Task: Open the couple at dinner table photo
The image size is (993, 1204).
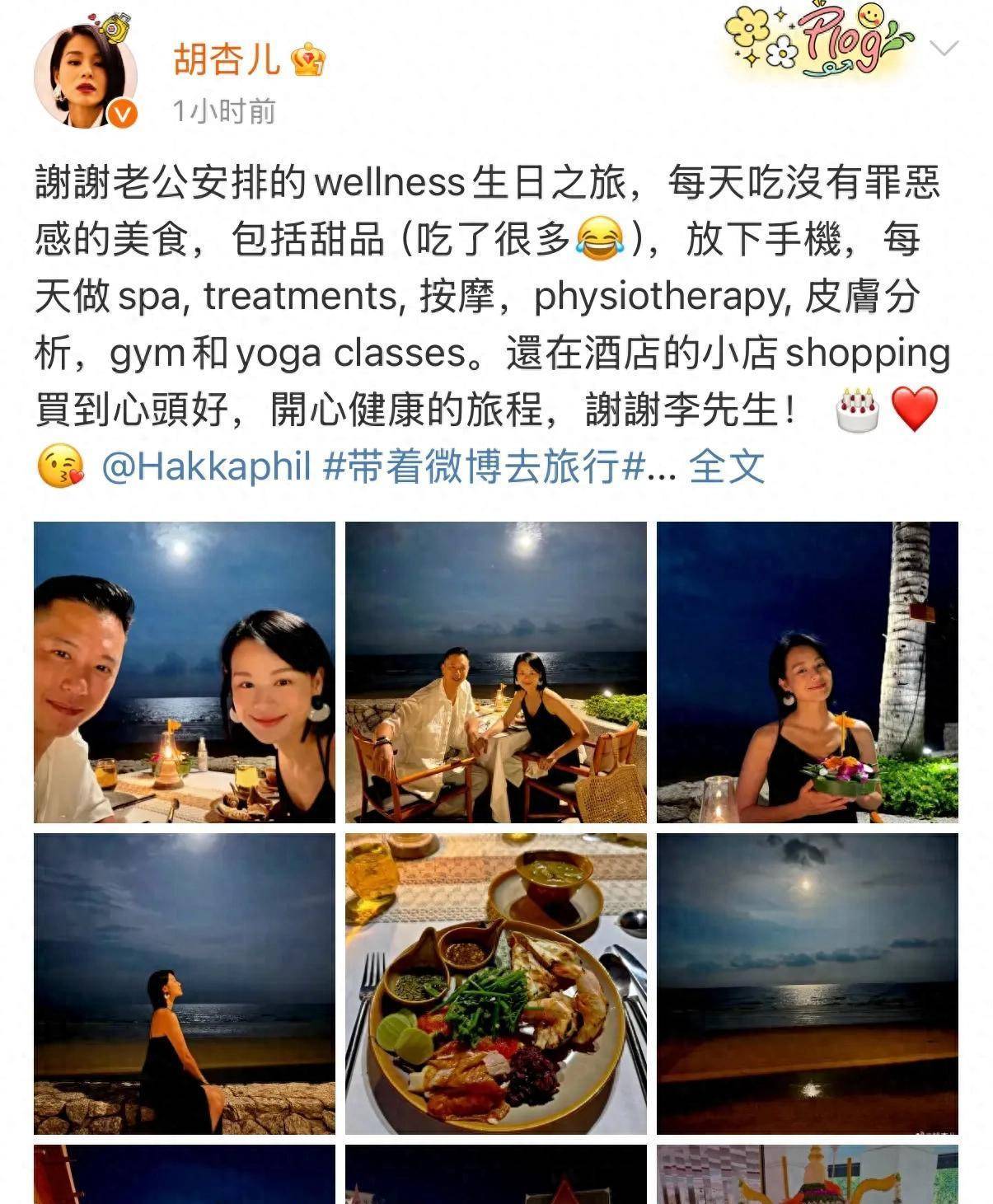Action: pos(495,672)
